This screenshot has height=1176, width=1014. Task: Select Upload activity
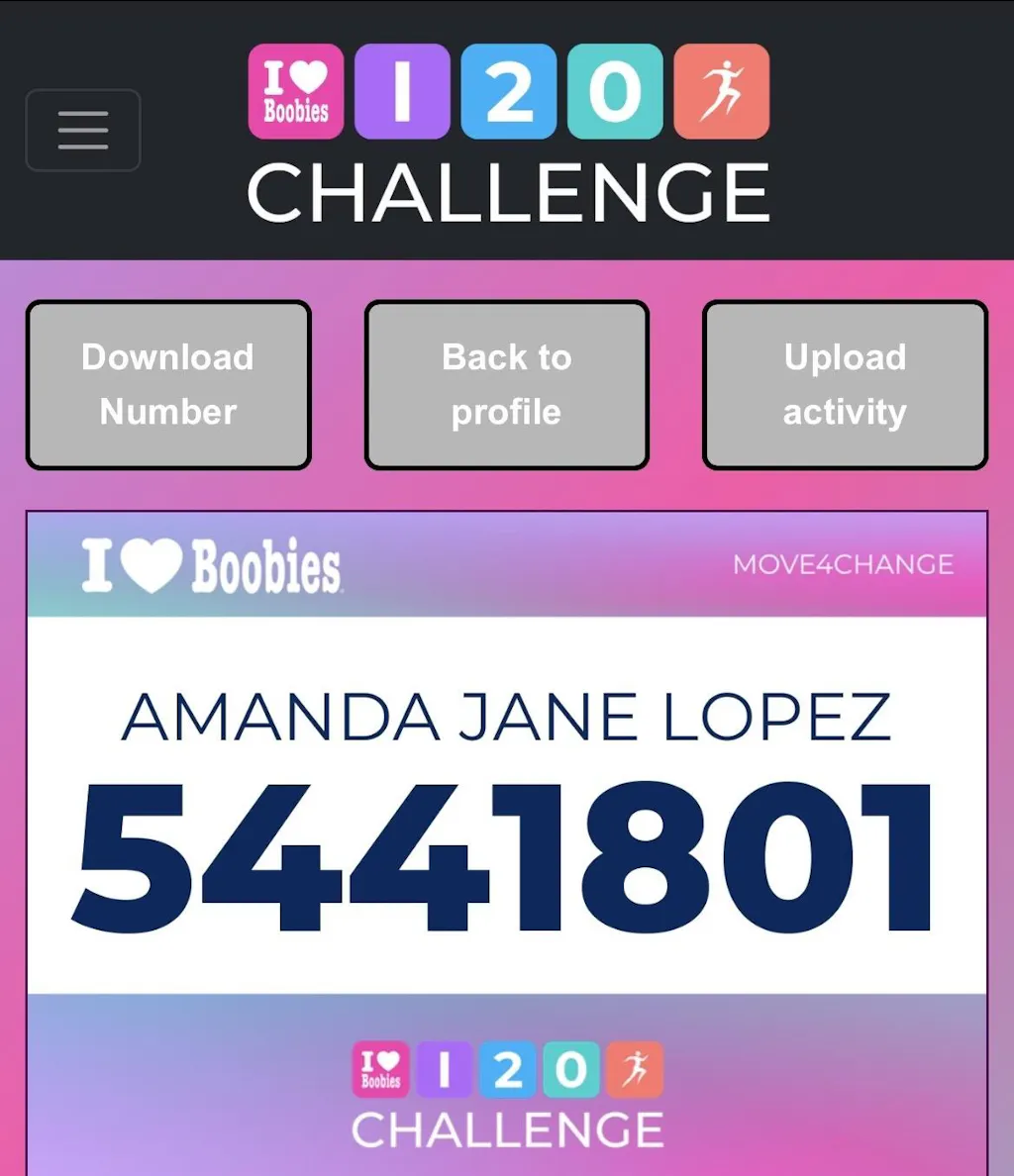846,385
